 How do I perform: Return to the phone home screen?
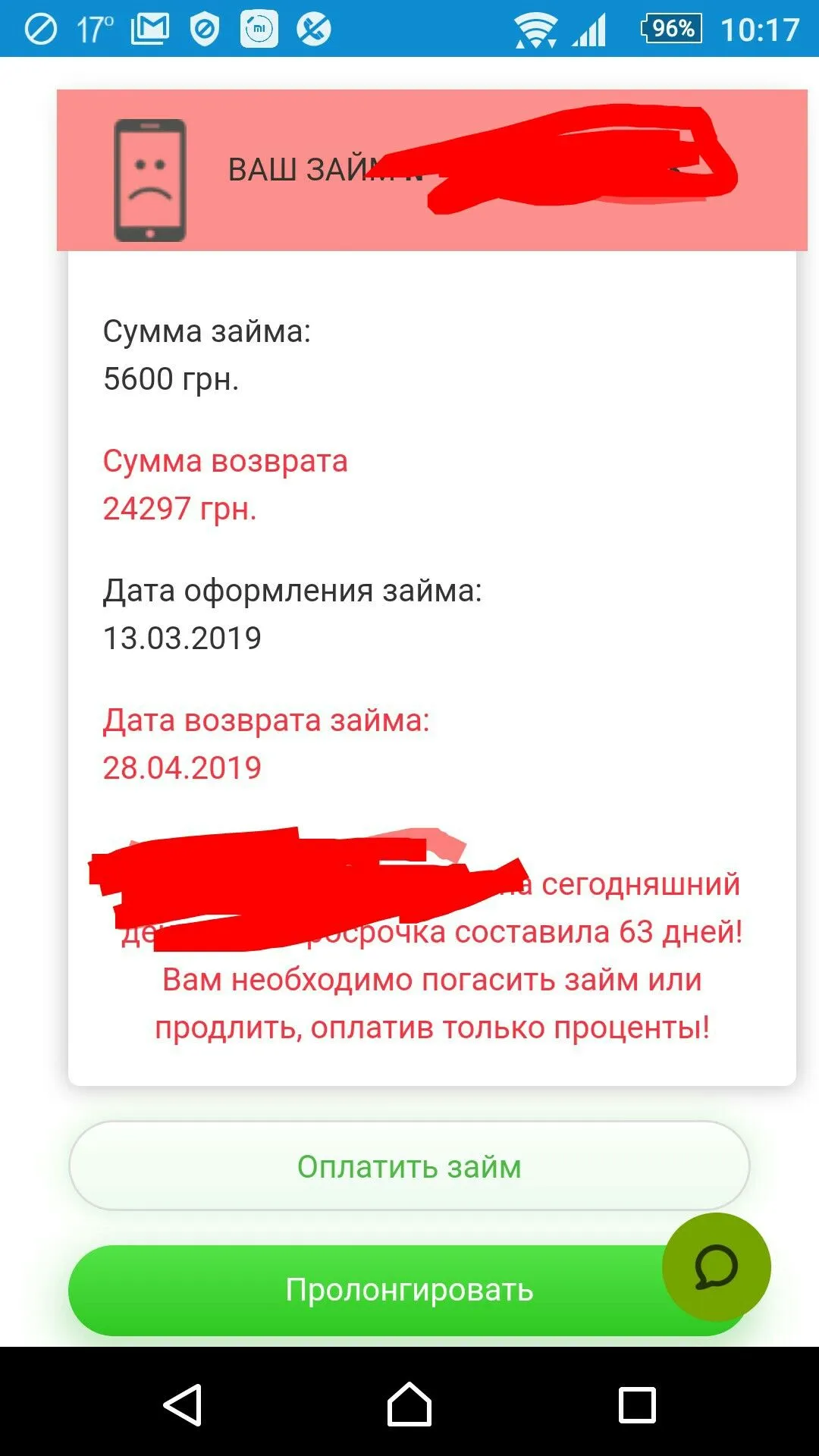coord(409,1404)
